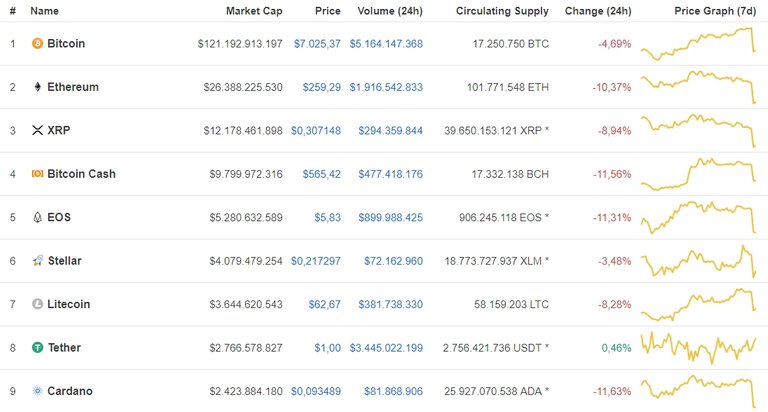Open the XRP coin page
Image resolution: width=768 pixels, height=412 pixels.
58,130
